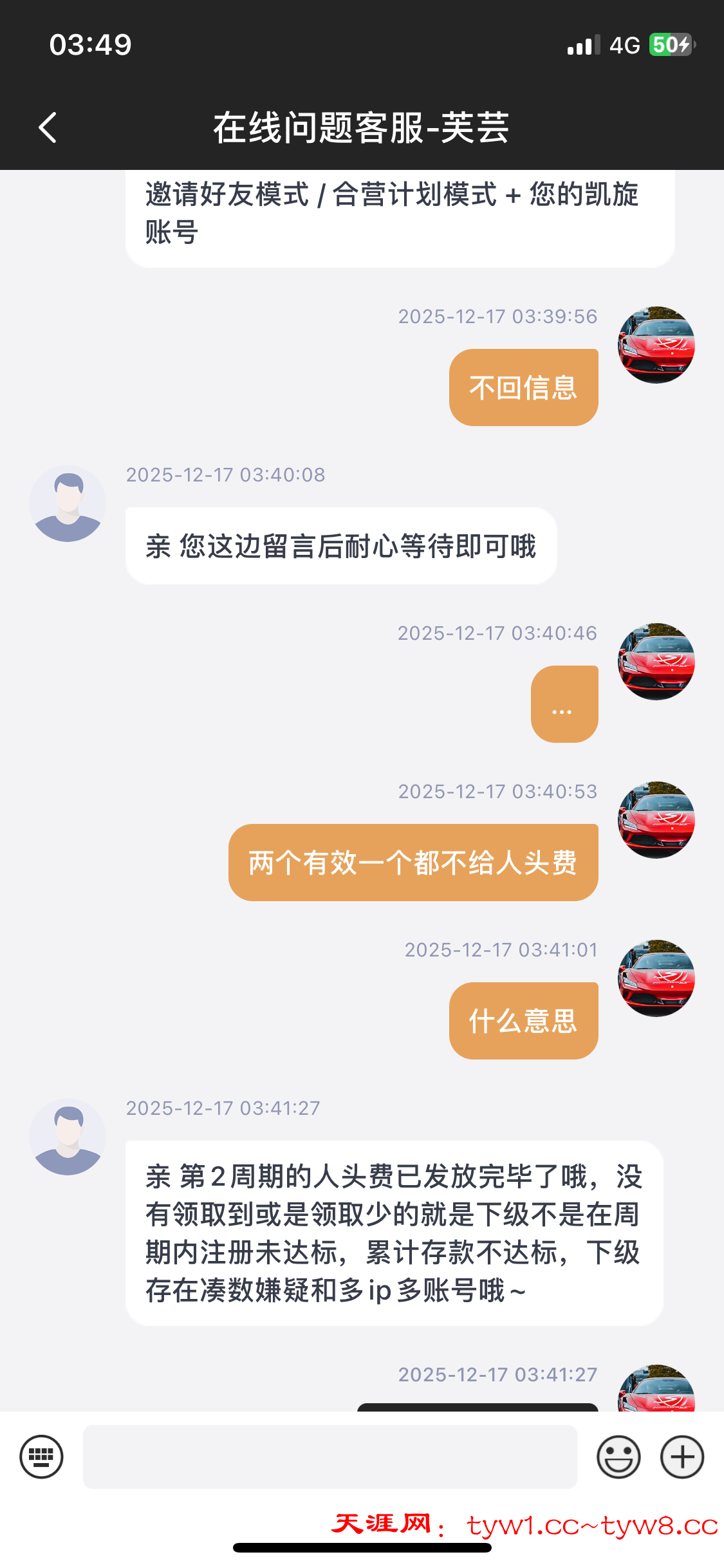Tap the 4G network indicator
Viewport: 724px width, 1568px height.
coord(622,43)
